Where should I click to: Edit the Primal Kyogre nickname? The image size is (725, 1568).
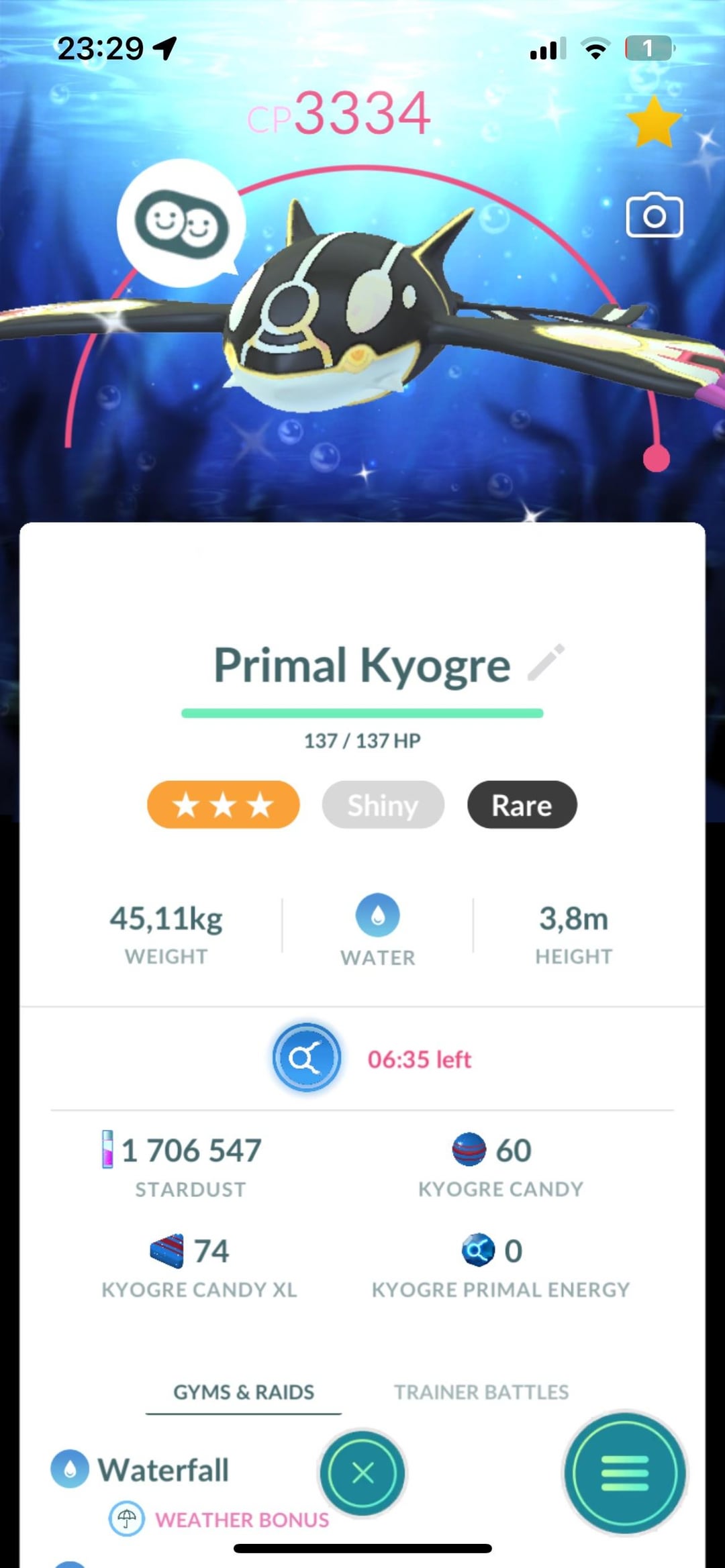pyautogui.click(x=546, y=663)
